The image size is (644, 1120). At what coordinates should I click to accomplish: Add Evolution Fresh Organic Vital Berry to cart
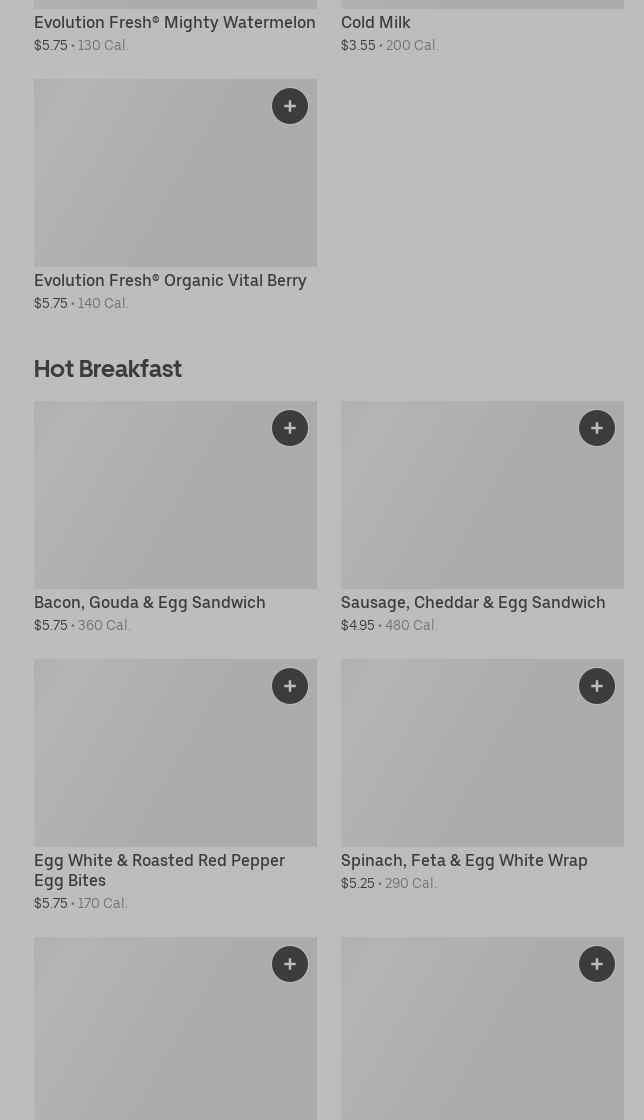click(x=290, y=106)
